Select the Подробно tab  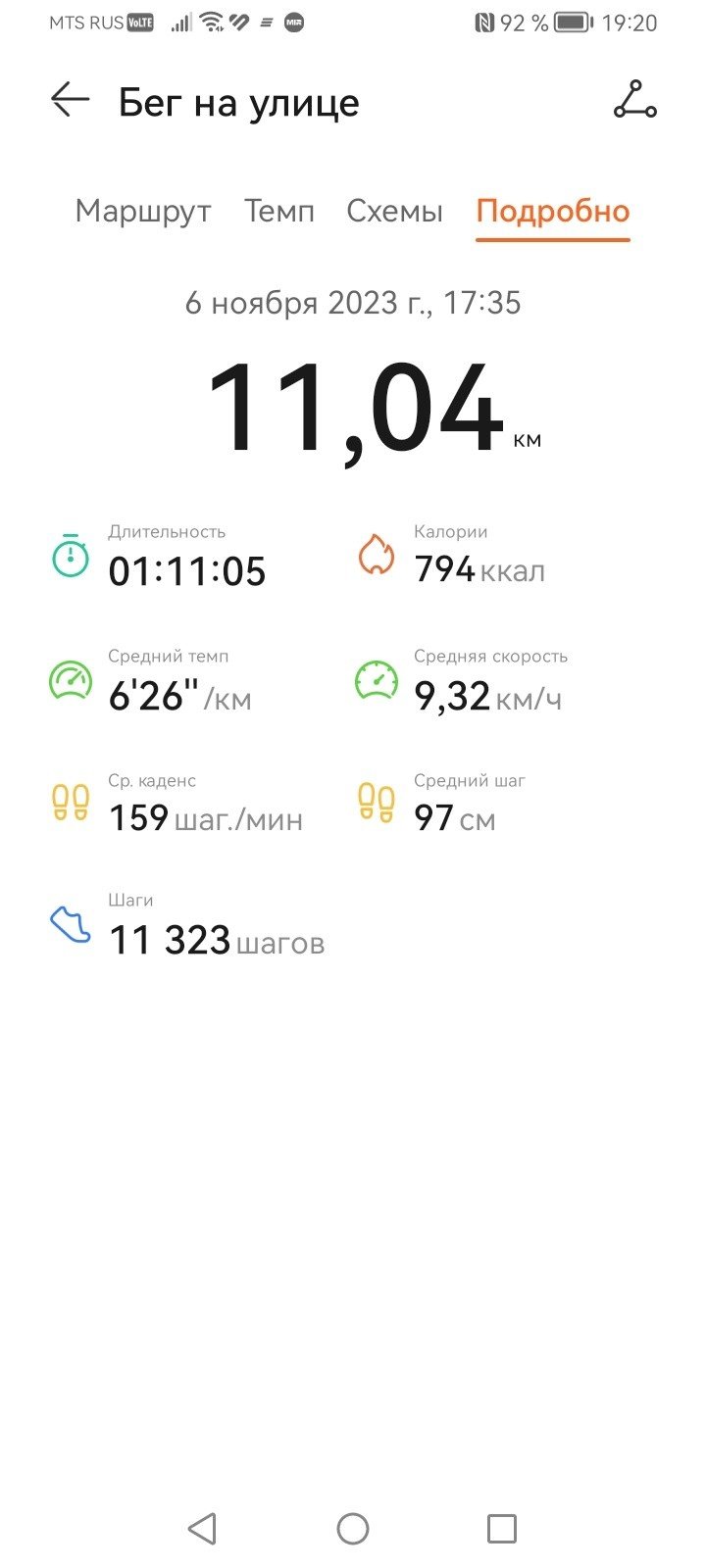pyautogui.click(x=553, y=211)
